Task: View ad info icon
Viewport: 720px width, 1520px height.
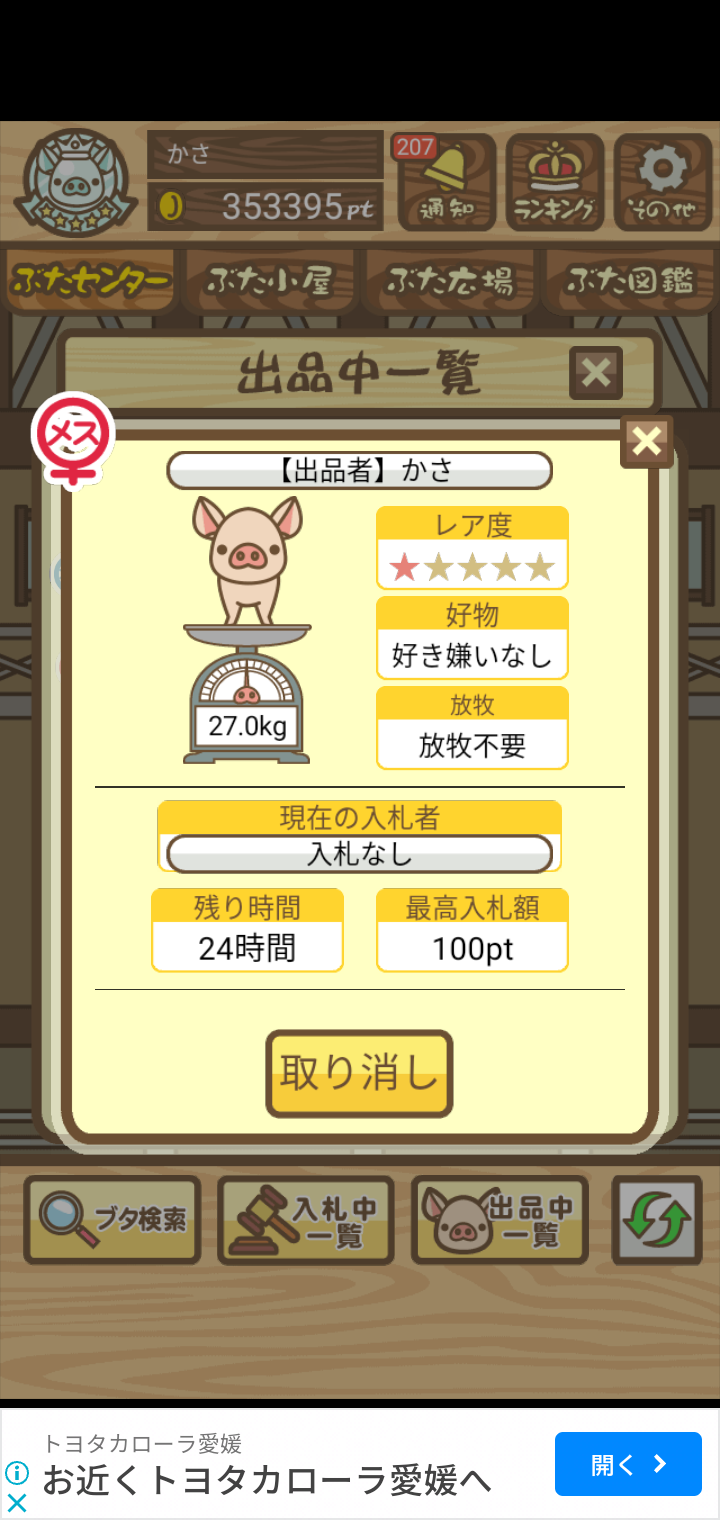Action: click(x=17, y=1472)
